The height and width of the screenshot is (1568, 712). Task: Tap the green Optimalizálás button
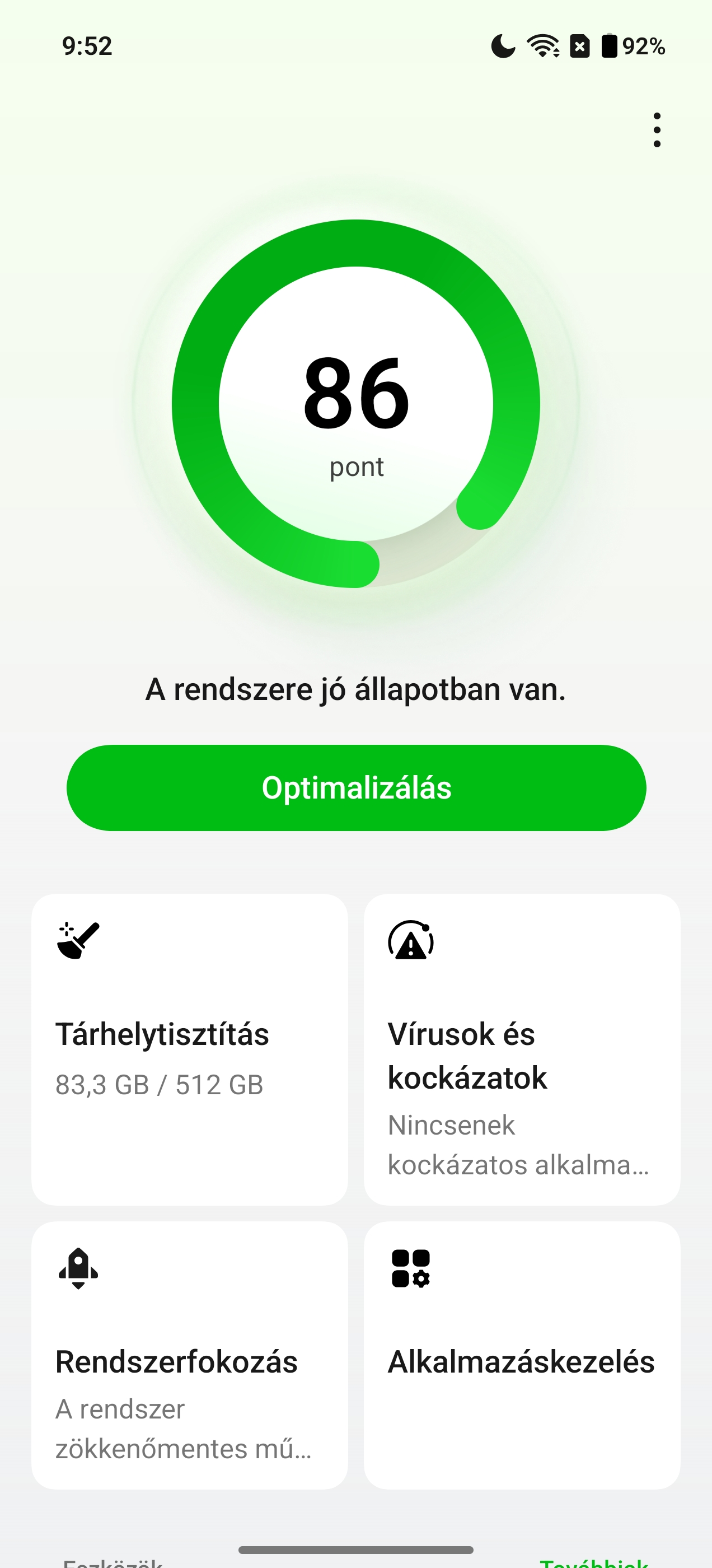click(x=356, y=788)
